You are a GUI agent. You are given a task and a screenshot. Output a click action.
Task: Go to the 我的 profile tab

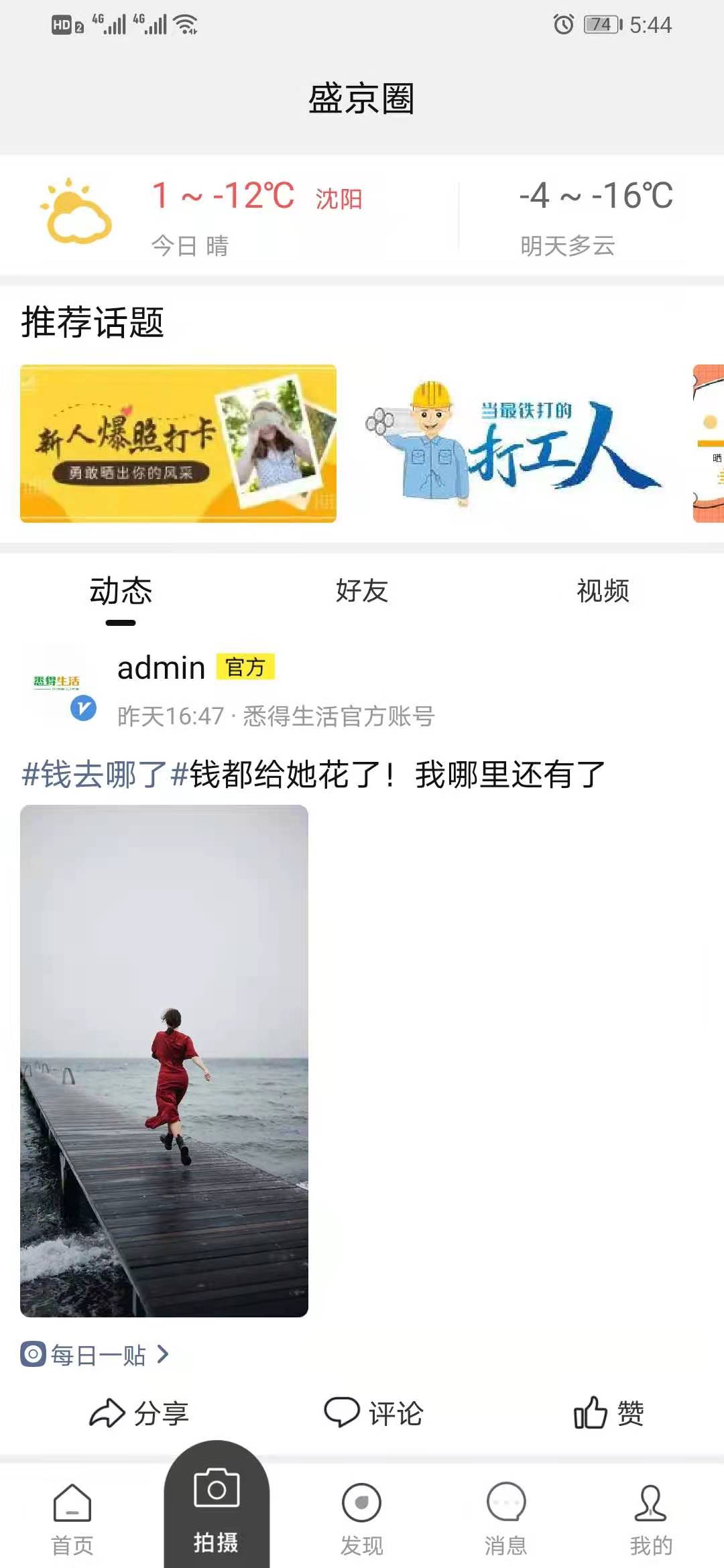(650, 1517)
